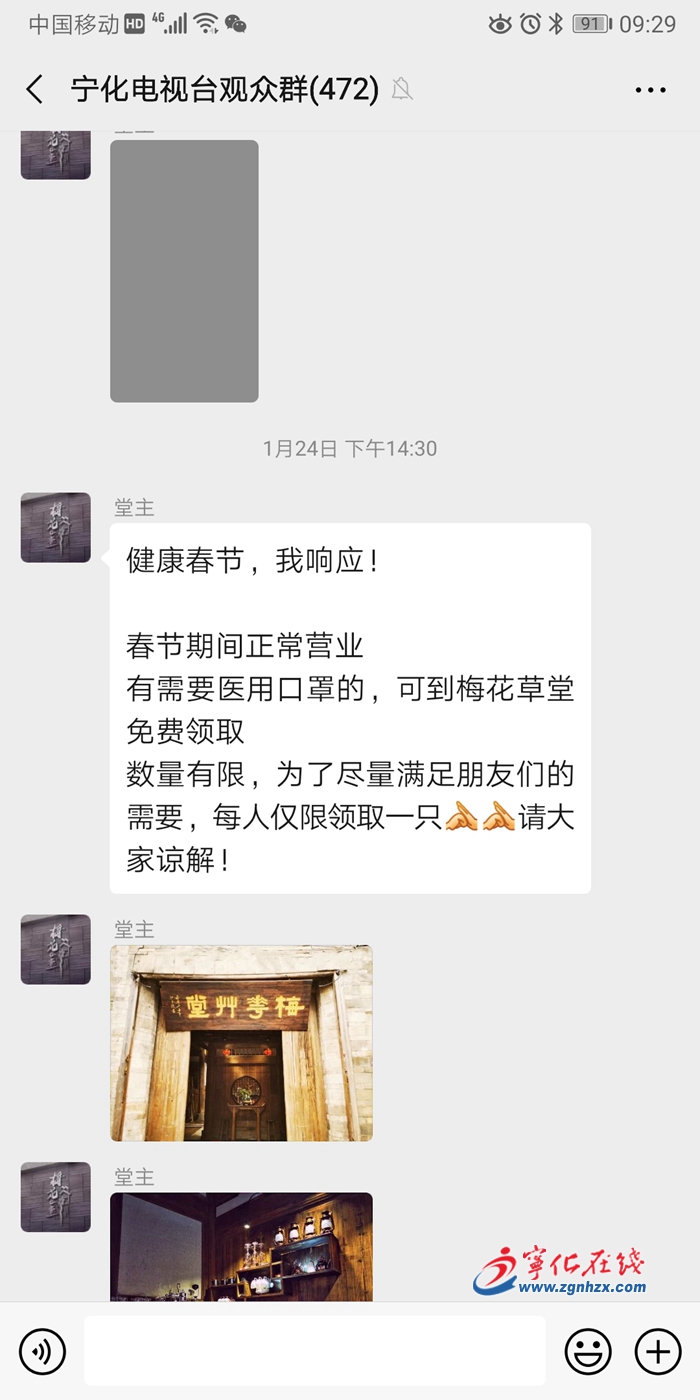Tap the message text field
Screen dimensions: 700x1400
pos(315,1351)
